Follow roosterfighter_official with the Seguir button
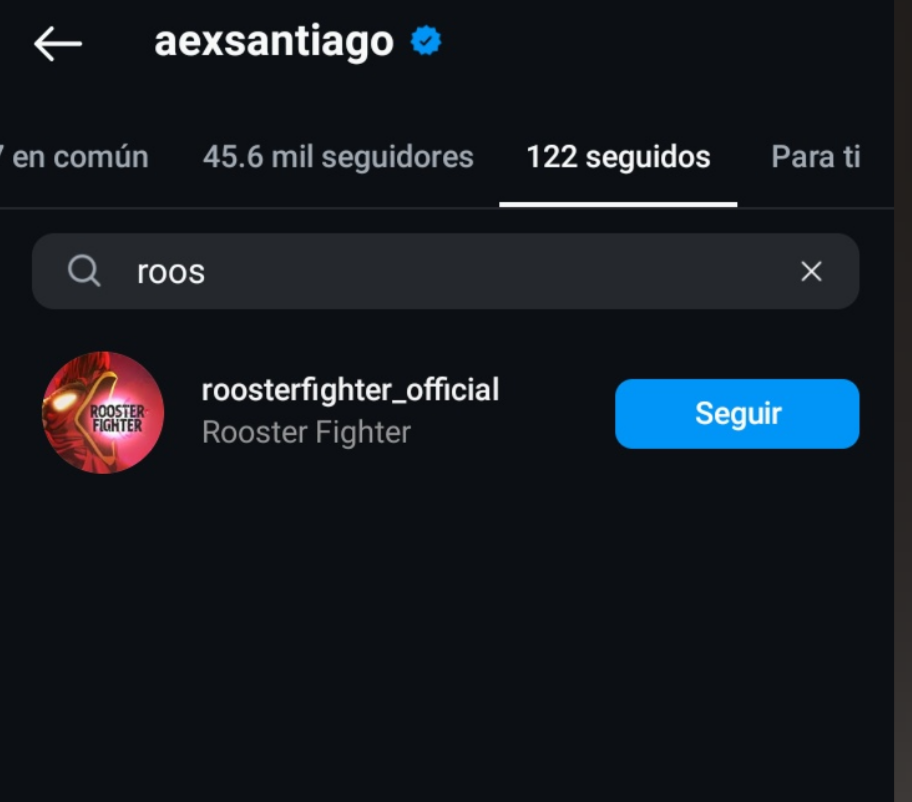 tap(737, 413)
